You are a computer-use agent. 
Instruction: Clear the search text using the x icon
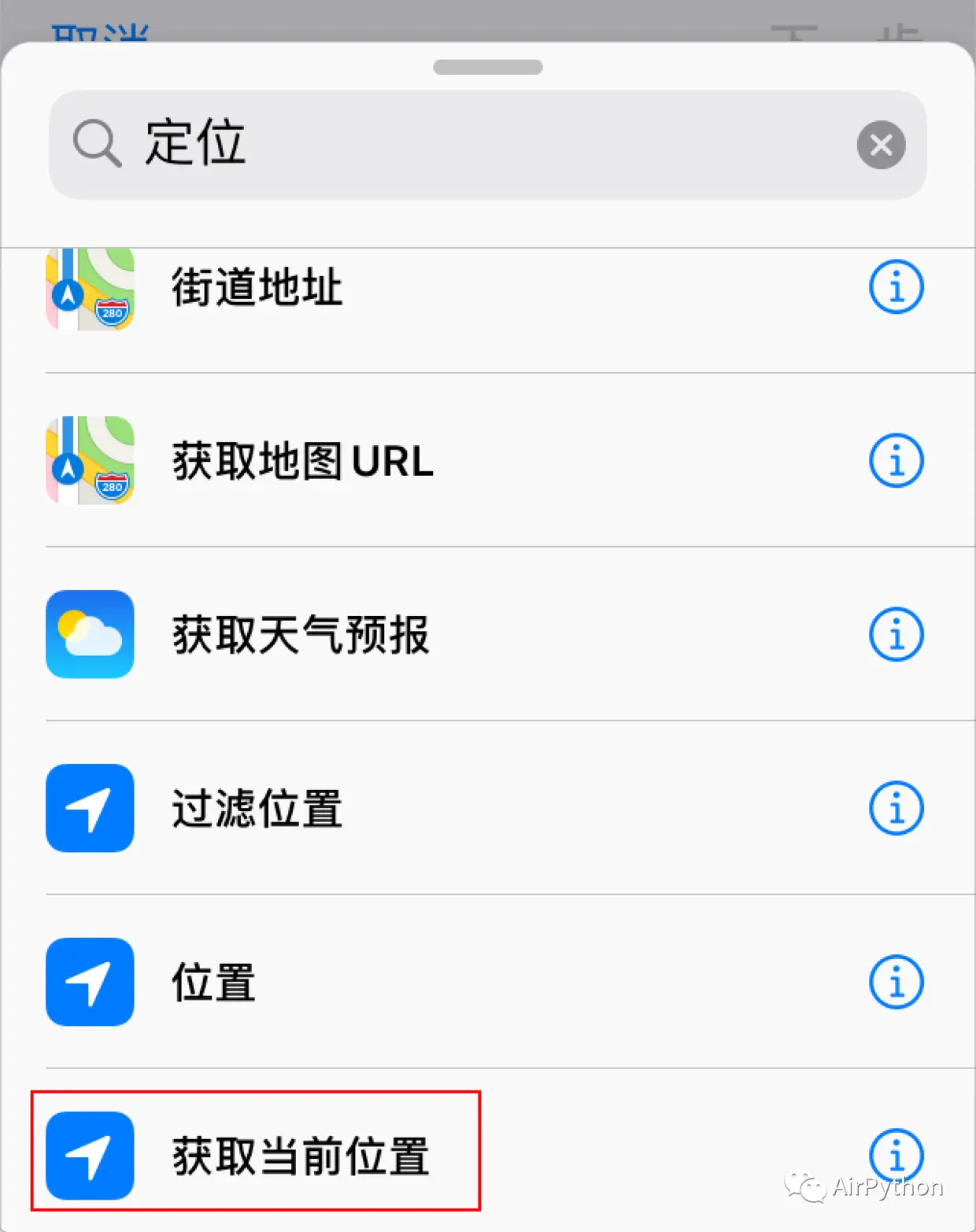881,144
